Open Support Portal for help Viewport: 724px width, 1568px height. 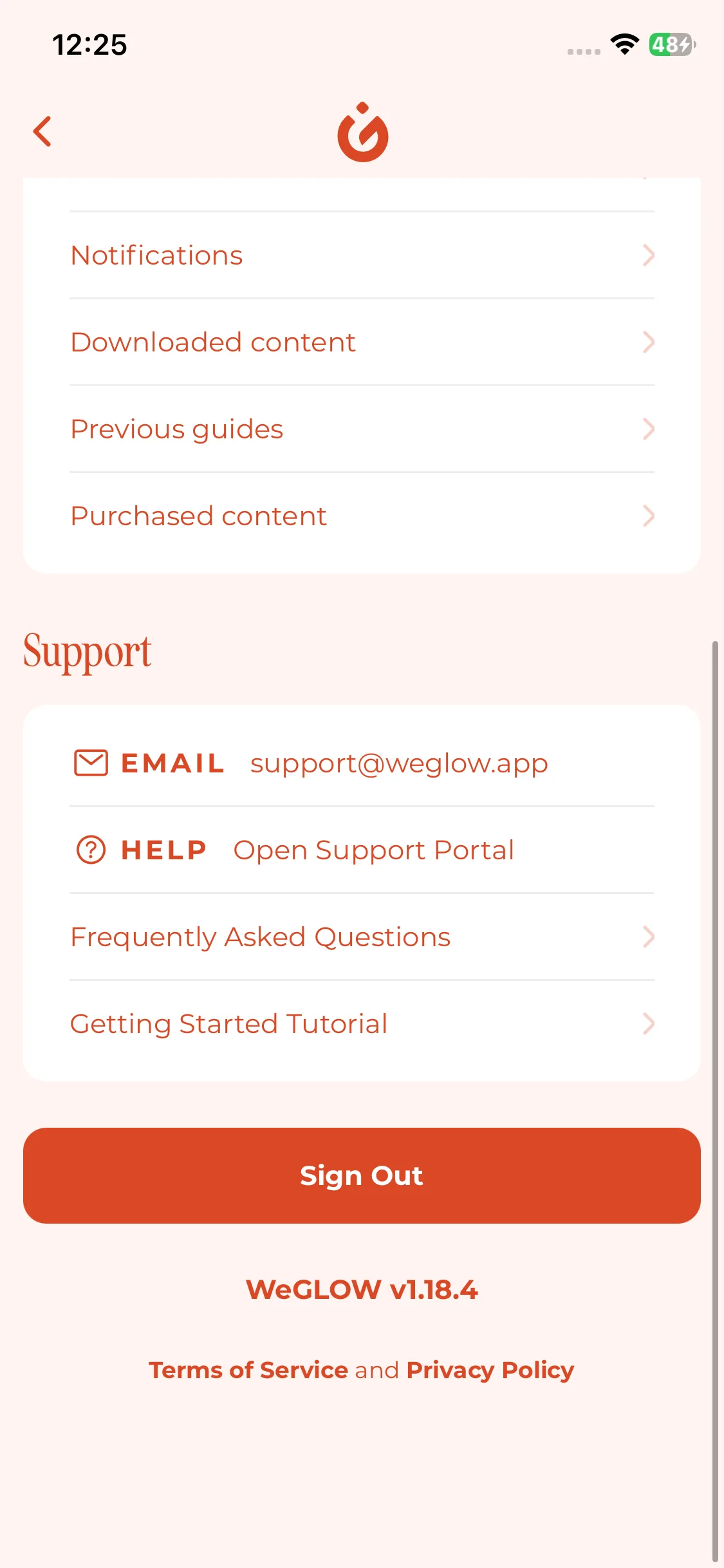(x=373, y=850)
